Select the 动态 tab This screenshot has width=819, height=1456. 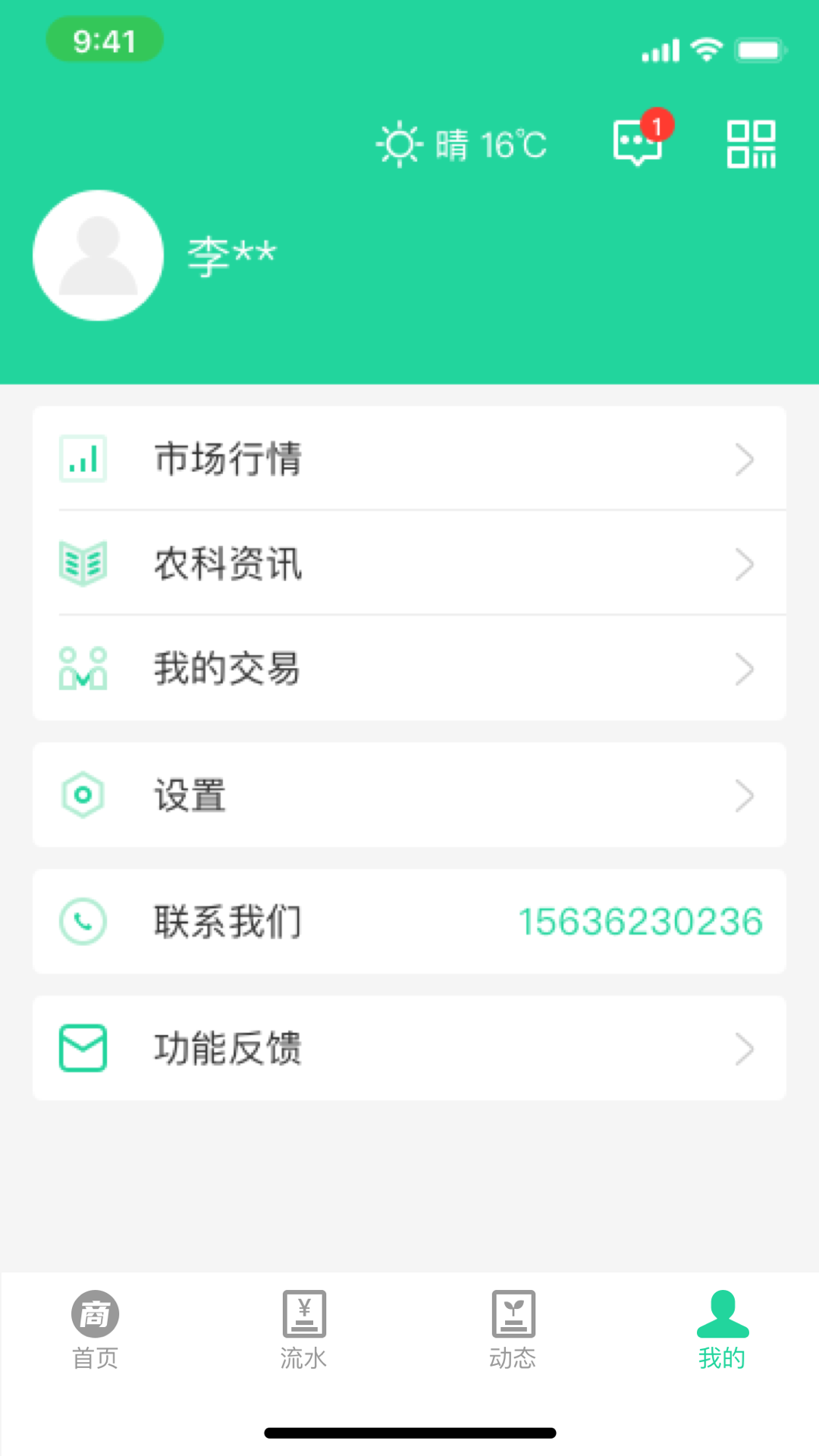click(513, 1330)
